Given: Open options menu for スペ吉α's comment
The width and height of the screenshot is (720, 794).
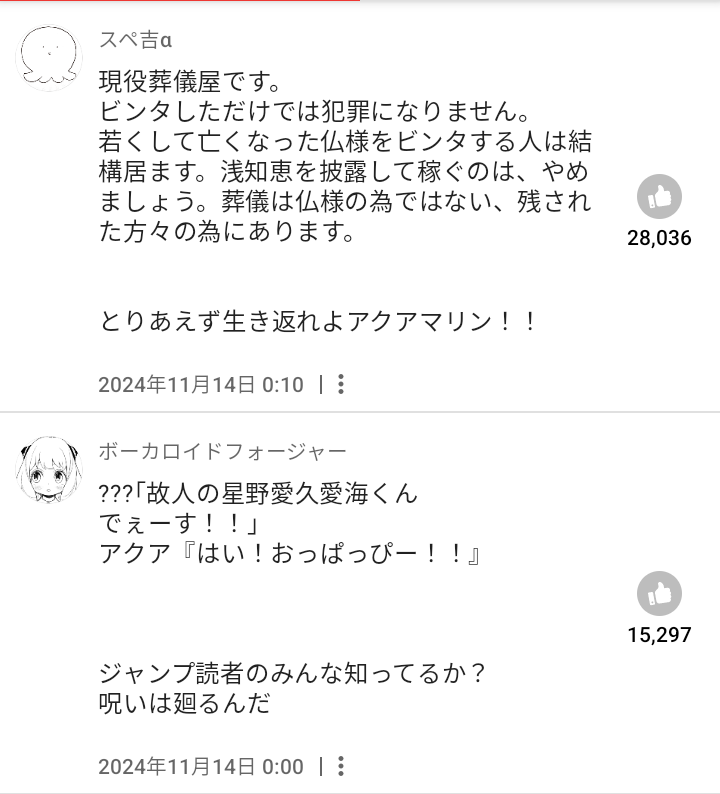Looking at the screenshot, I should tap(341, 384).
